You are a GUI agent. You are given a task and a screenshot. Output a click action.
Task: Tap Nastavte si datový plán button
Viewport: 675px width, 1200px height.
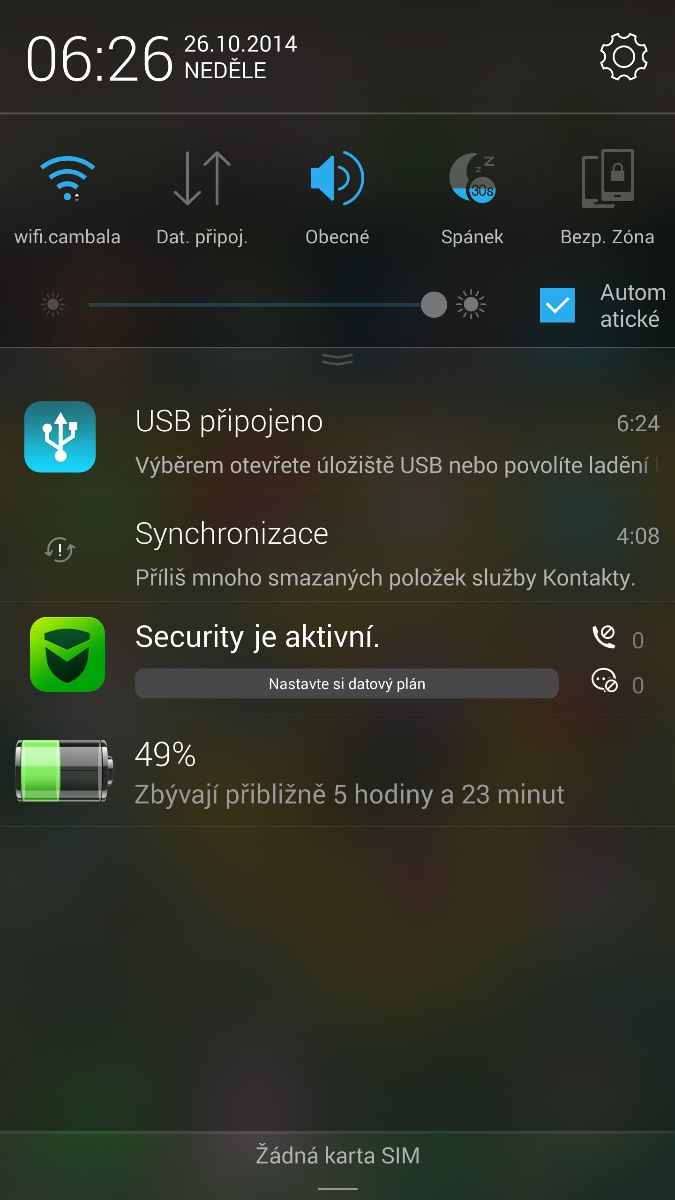[x=346, y=684]
